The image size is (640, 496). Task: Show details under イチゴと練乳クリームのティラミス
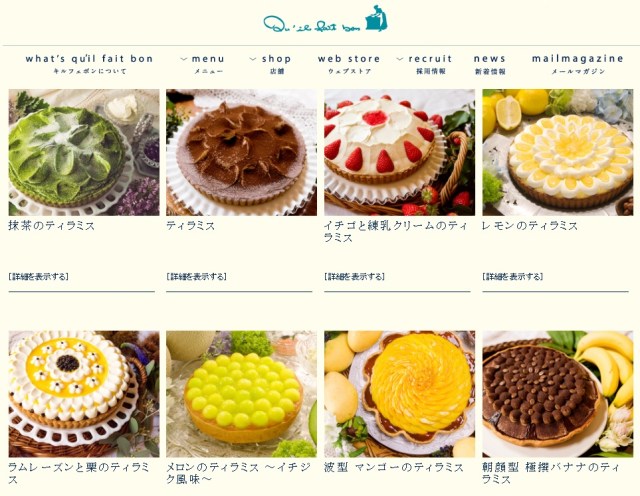click(x=354, y=276)
